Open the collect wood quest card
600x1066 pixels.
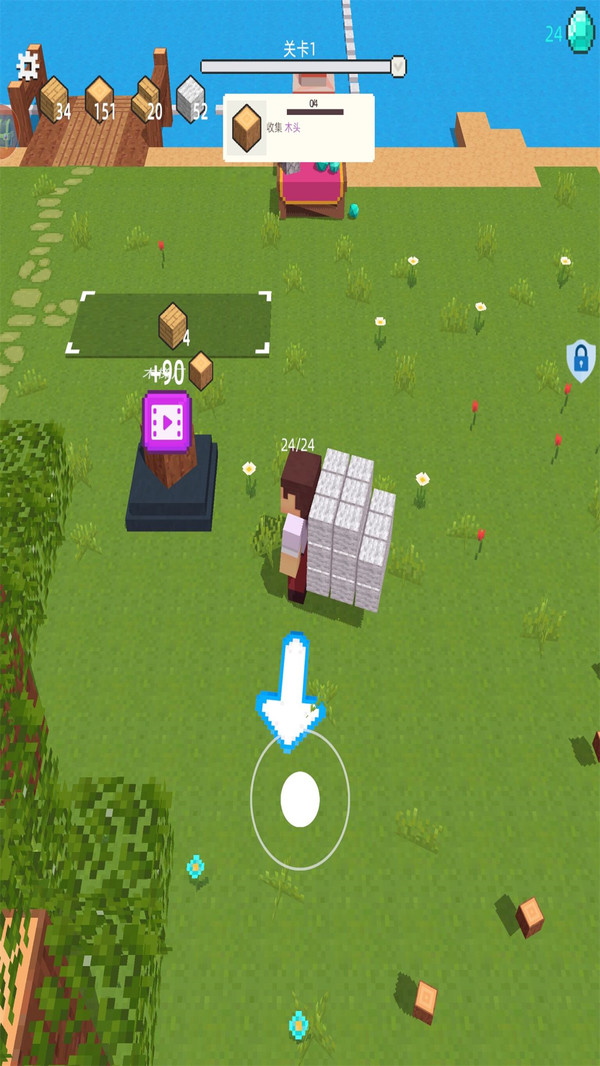(299, 128)
